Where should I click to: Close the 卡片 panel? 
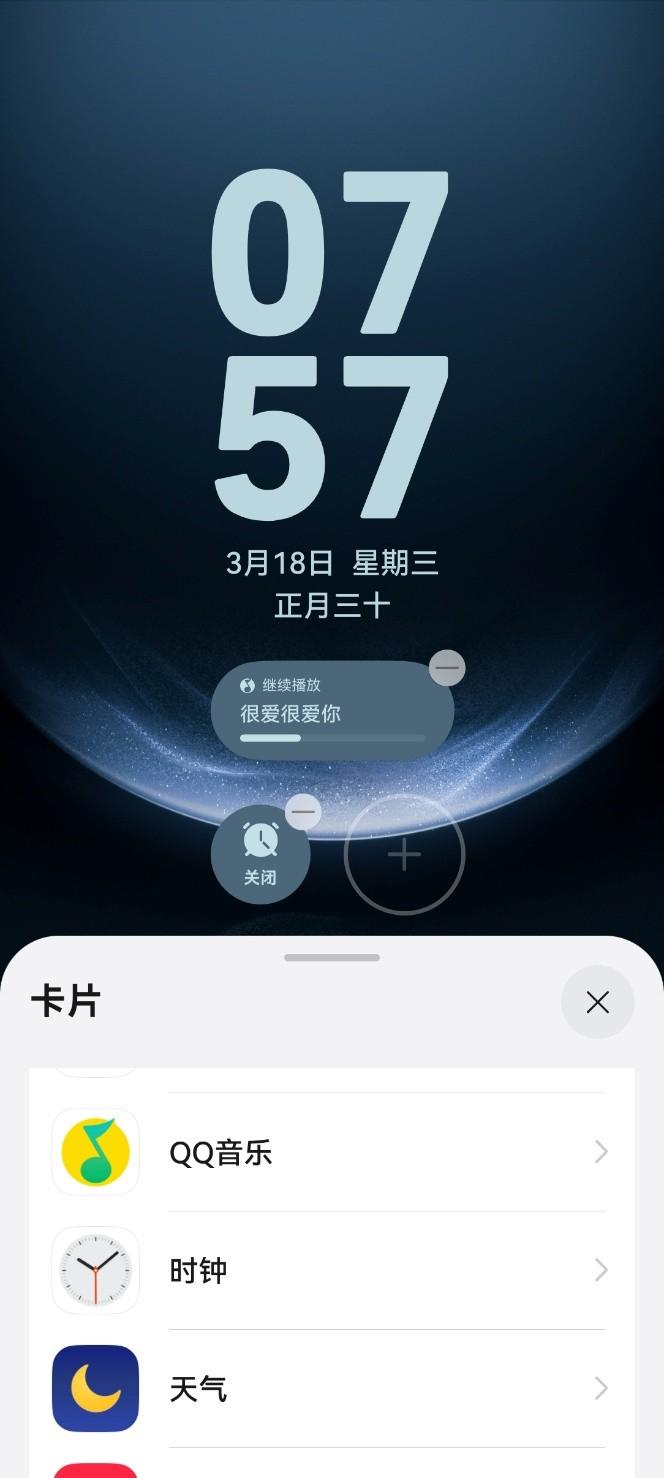597,1002
